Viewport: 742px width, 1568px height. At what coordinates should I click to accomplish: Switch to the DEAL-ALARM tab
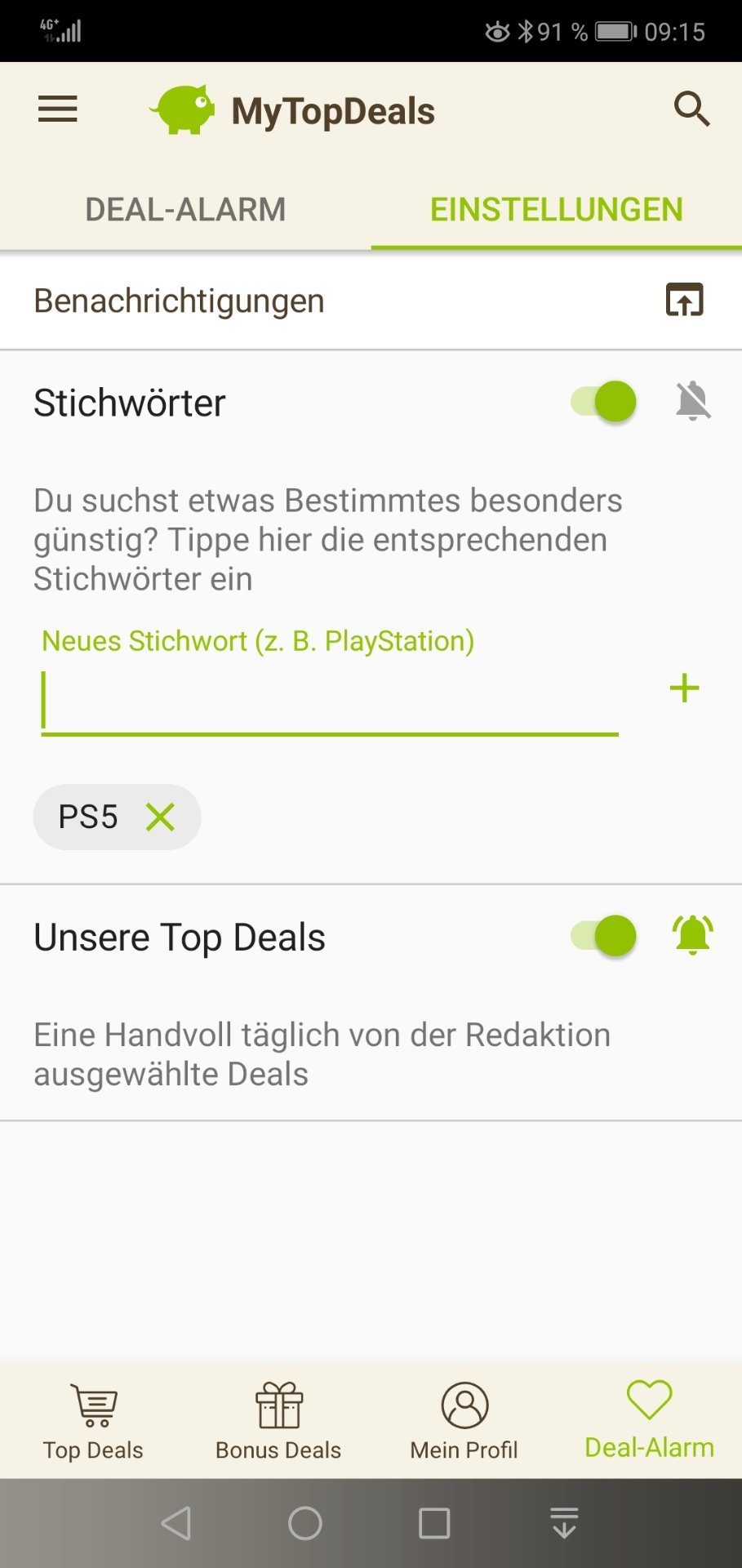[185, 210]
